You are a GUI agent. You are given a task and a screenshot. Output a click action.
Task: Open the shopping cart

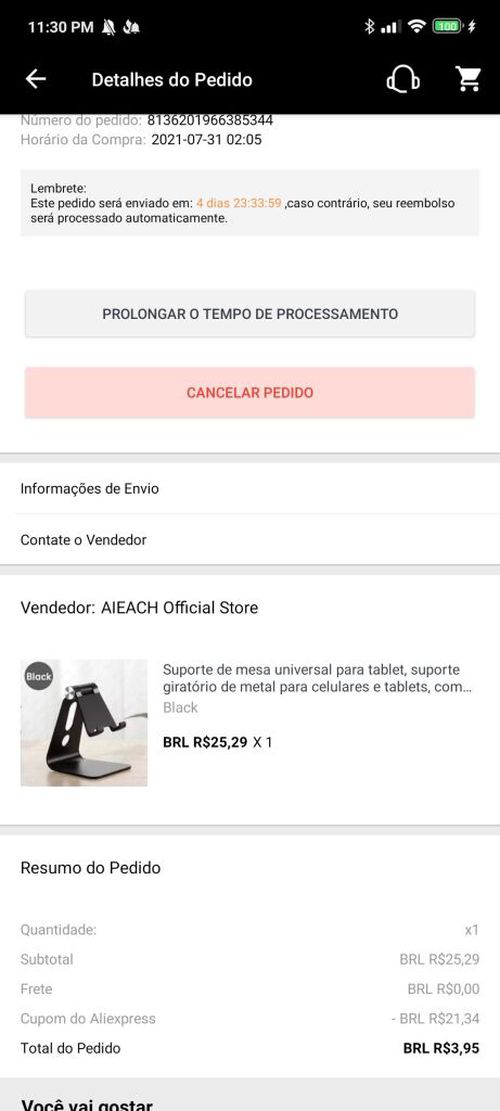468,79
